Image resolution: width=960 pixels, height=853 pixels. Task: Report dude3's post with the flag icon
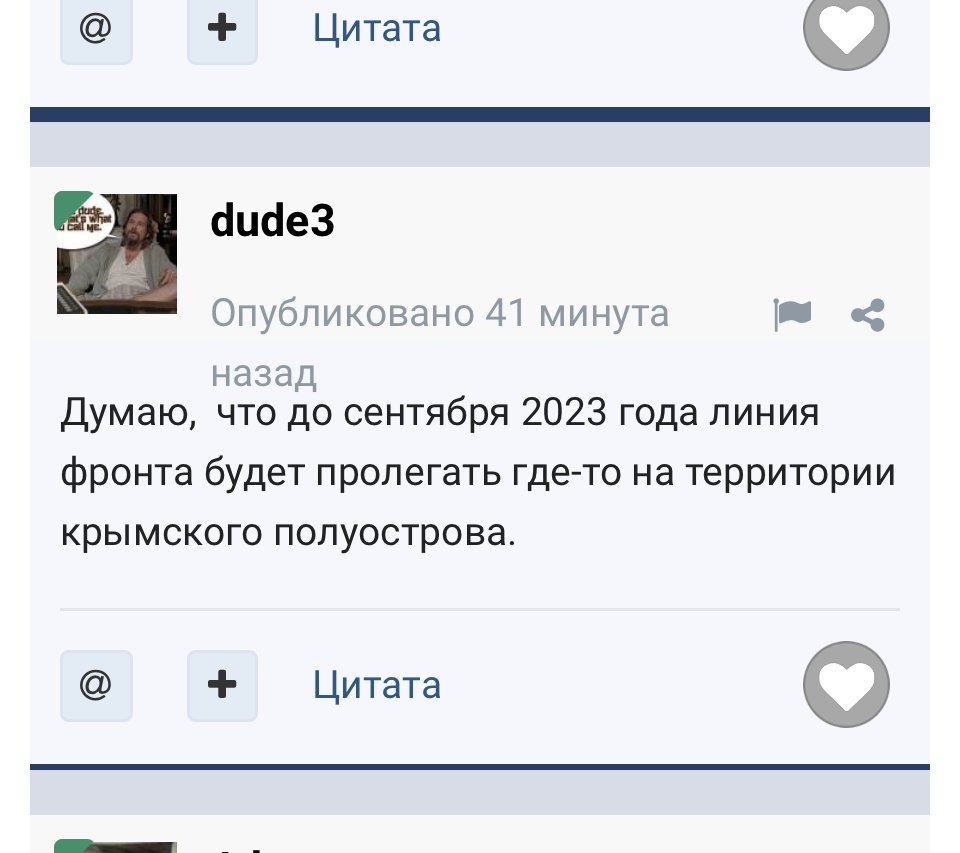click(792, 315)
